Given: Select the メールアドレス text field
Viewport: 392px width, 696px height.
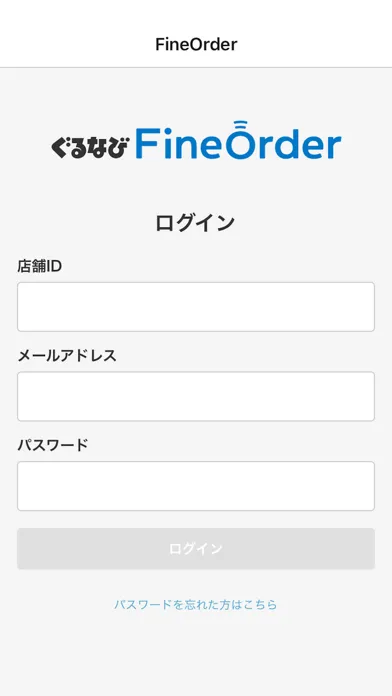Looking at the screenshot, I should 196,396.
